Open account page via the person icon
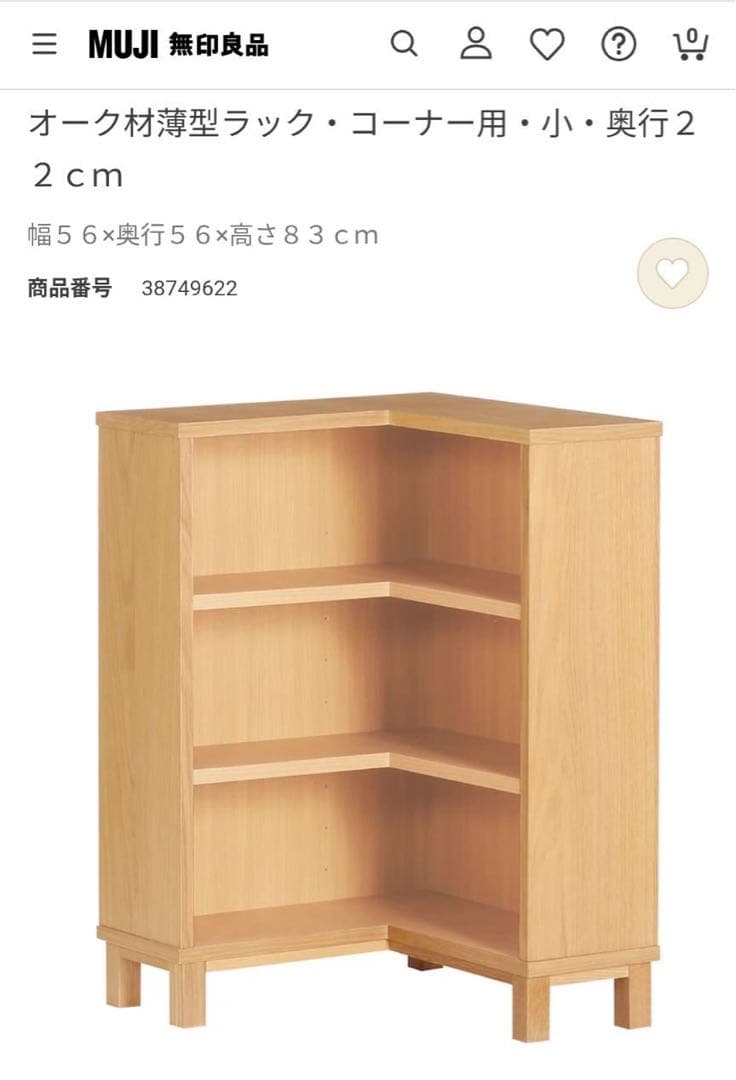Screen dimensions: 736x1080 coord(475,44)
